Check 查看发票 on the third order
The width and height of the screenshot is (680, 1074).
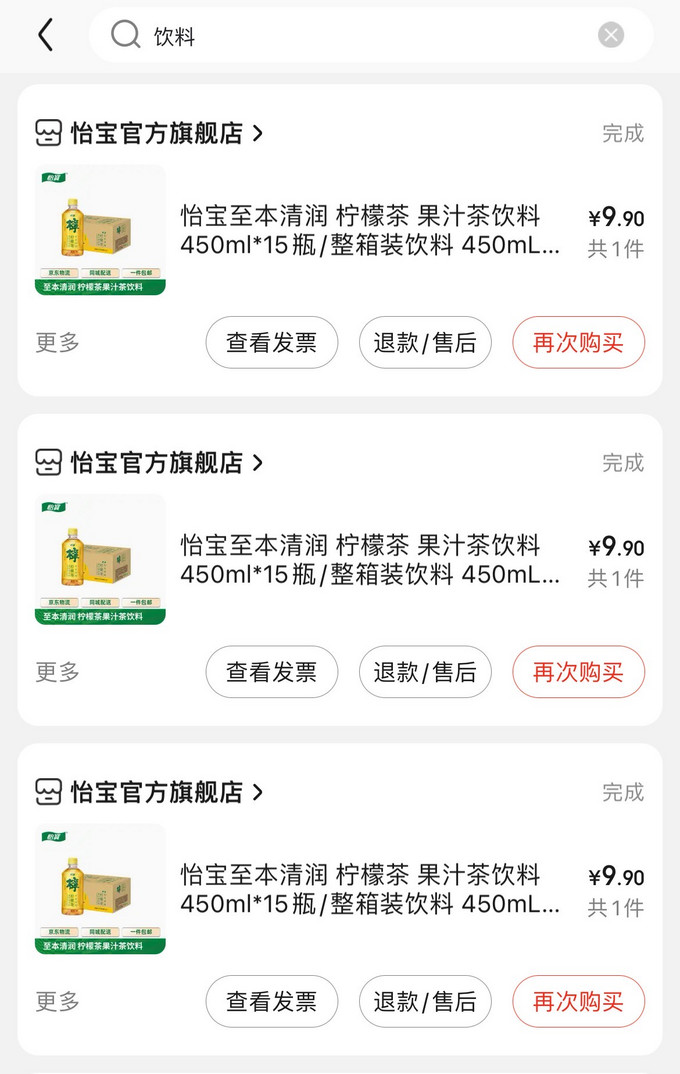pos(272,1001)
